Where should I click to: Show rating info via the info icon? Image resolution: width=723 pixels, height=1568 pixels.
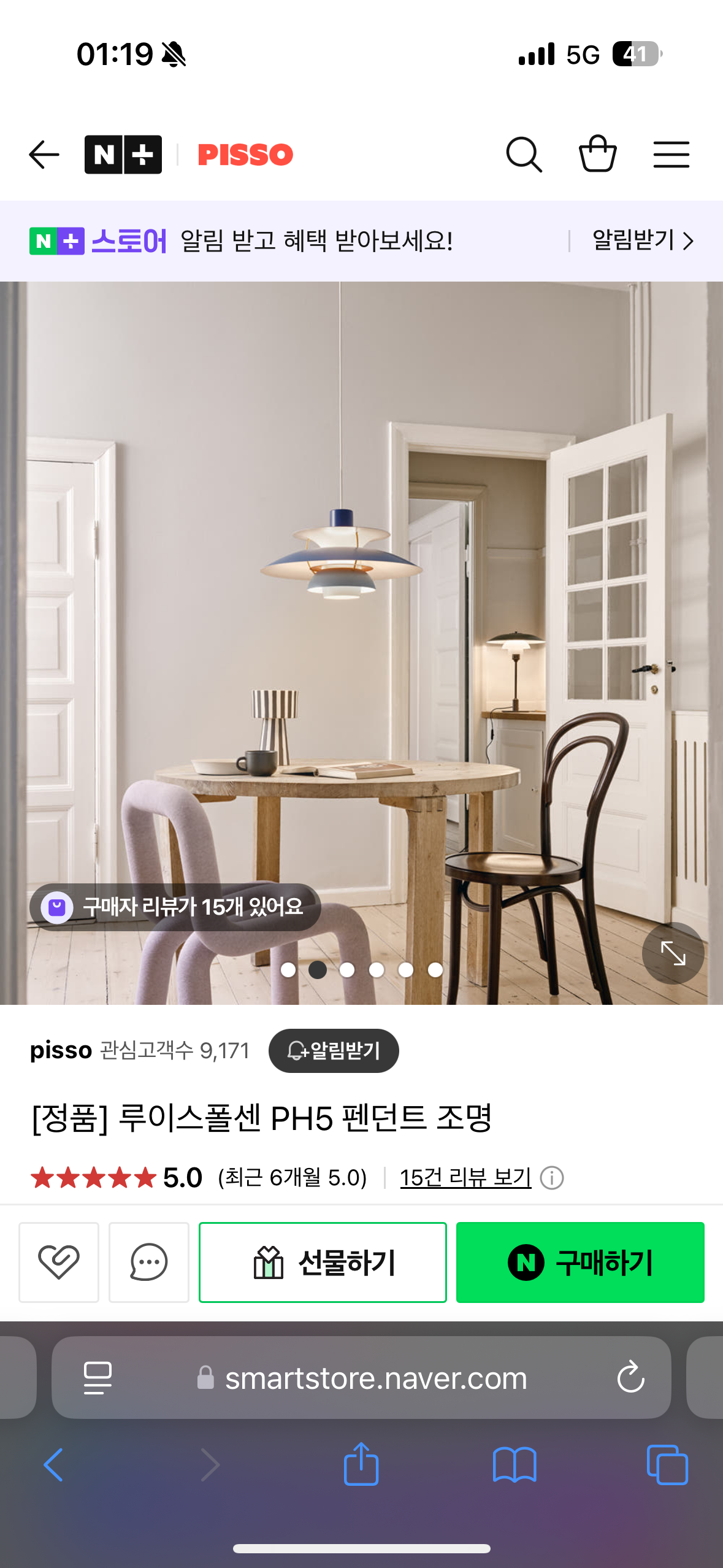pos(552,1178)
